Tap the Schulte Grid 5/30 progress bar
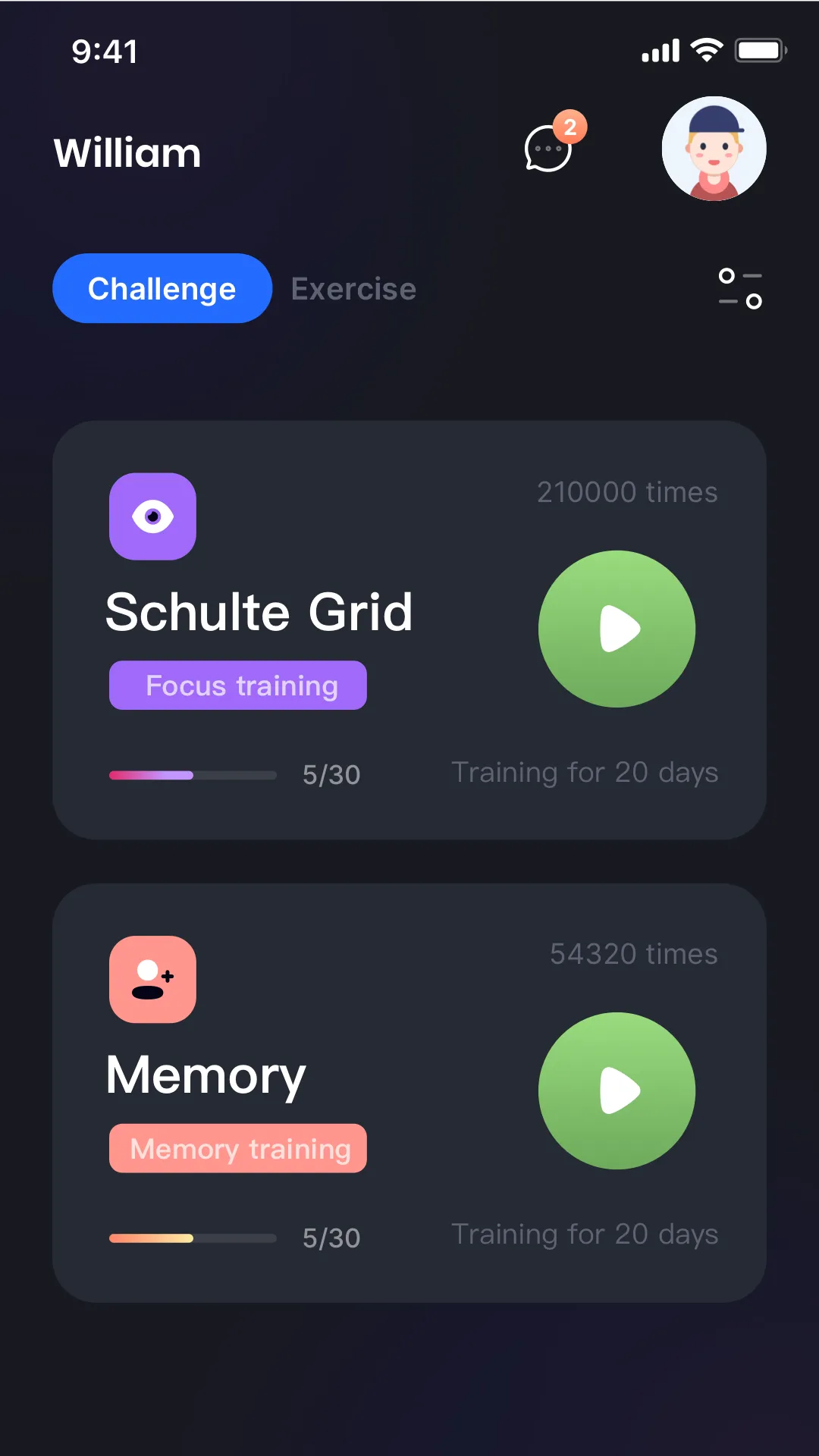The width and height of the screenshot is (819, 1456). pos(193,774)
